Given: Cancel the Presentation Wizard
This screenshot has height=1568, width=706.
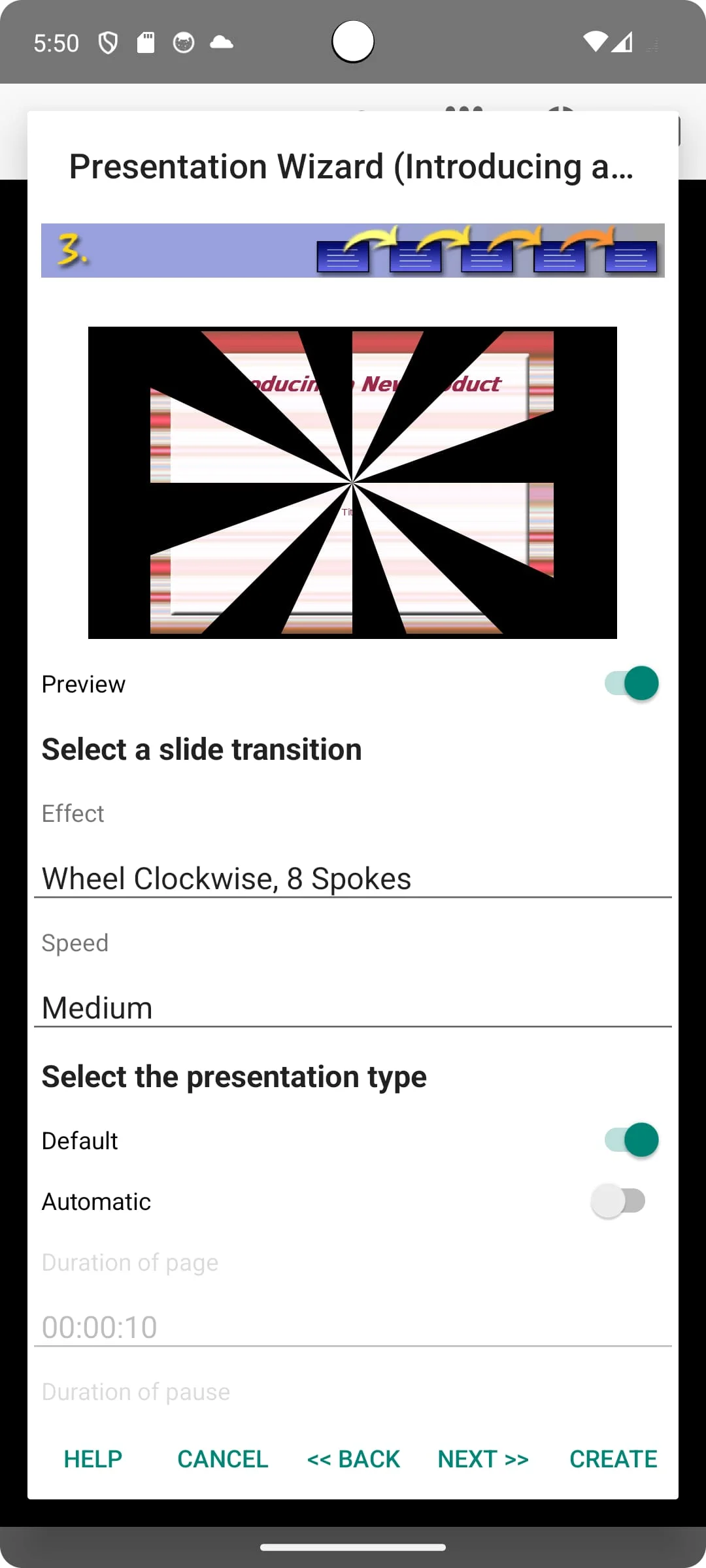Looking at the screenshot, I should (222, 1459).
